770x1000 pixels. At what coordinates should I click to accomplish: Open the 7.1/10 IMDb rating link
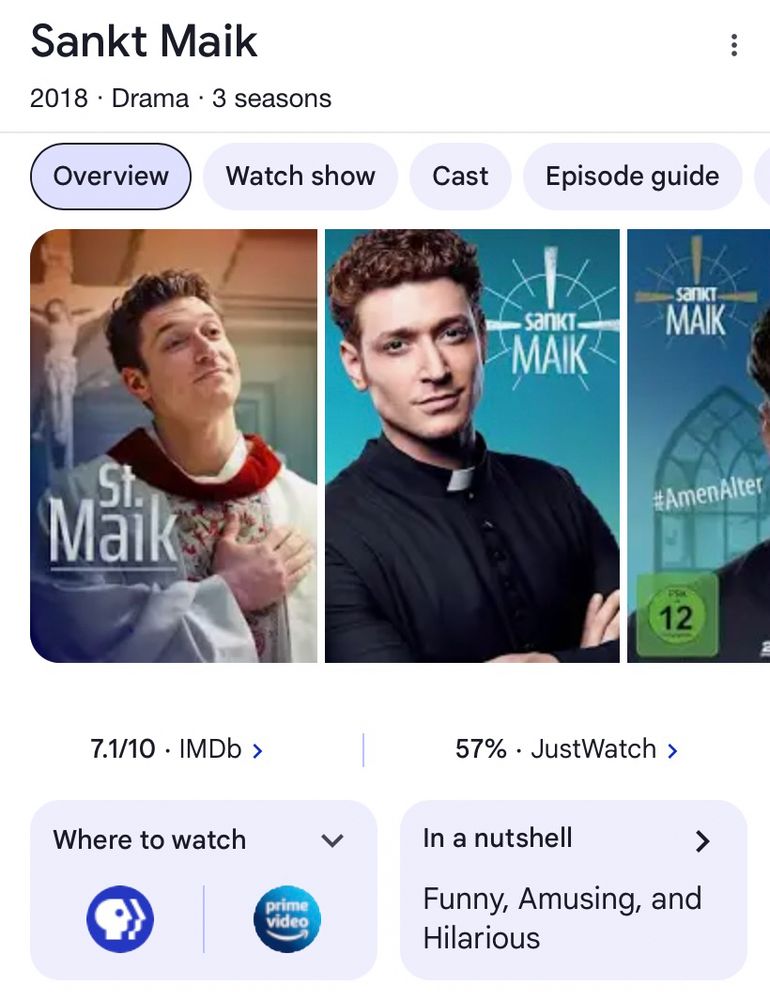click(177, 749)
